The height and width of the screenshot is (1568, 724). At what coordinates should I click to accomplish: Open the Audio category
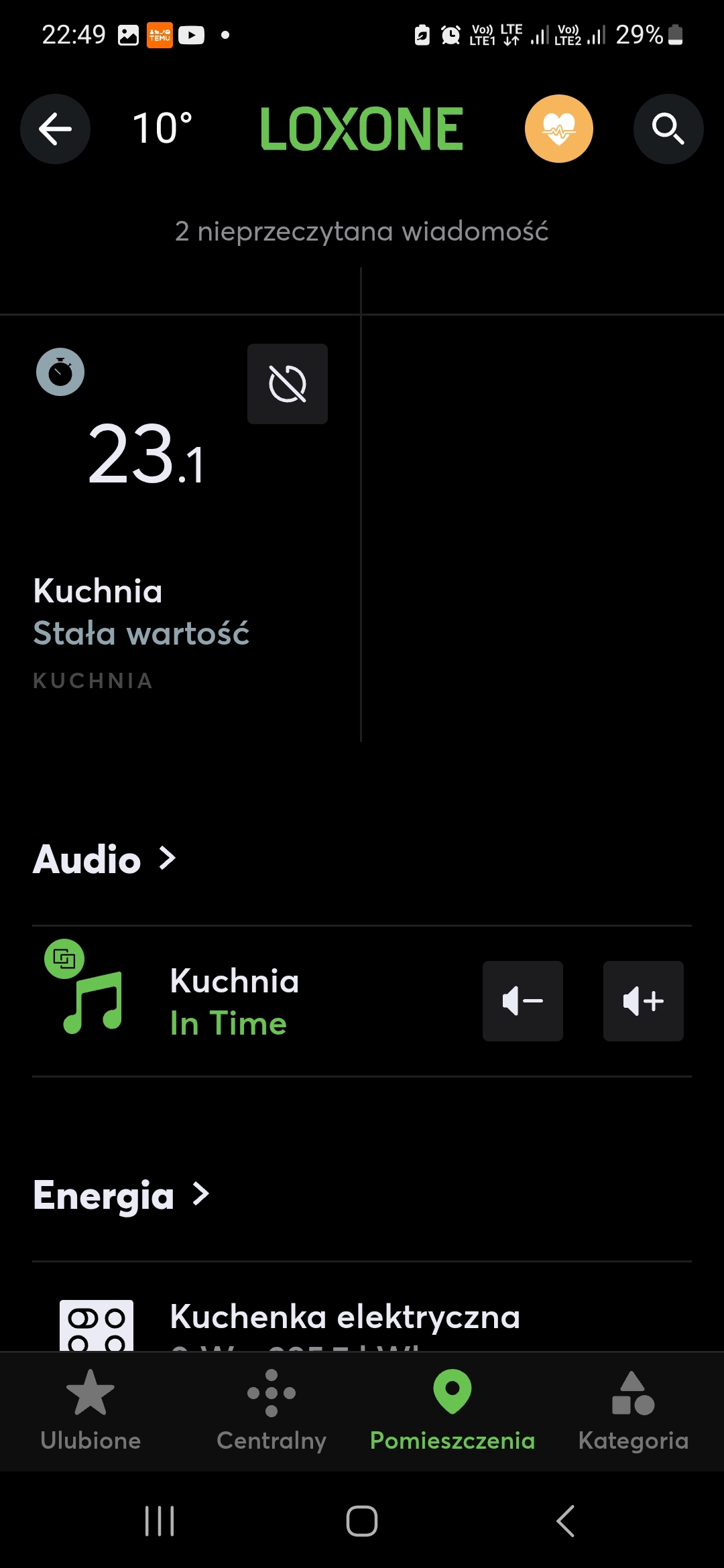105,859
